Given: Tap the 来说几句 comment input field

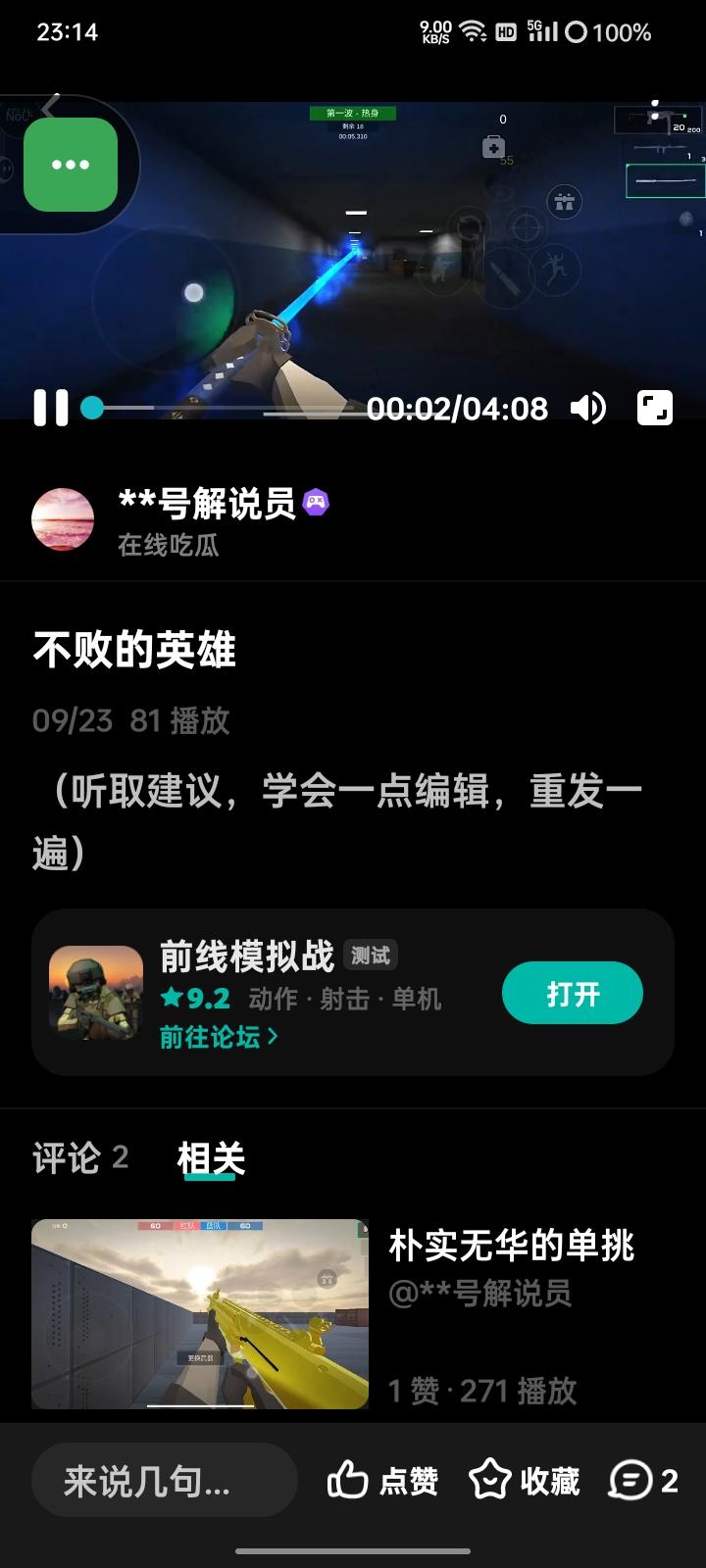Looking at the screenshot, I should tap(164, 1482).
